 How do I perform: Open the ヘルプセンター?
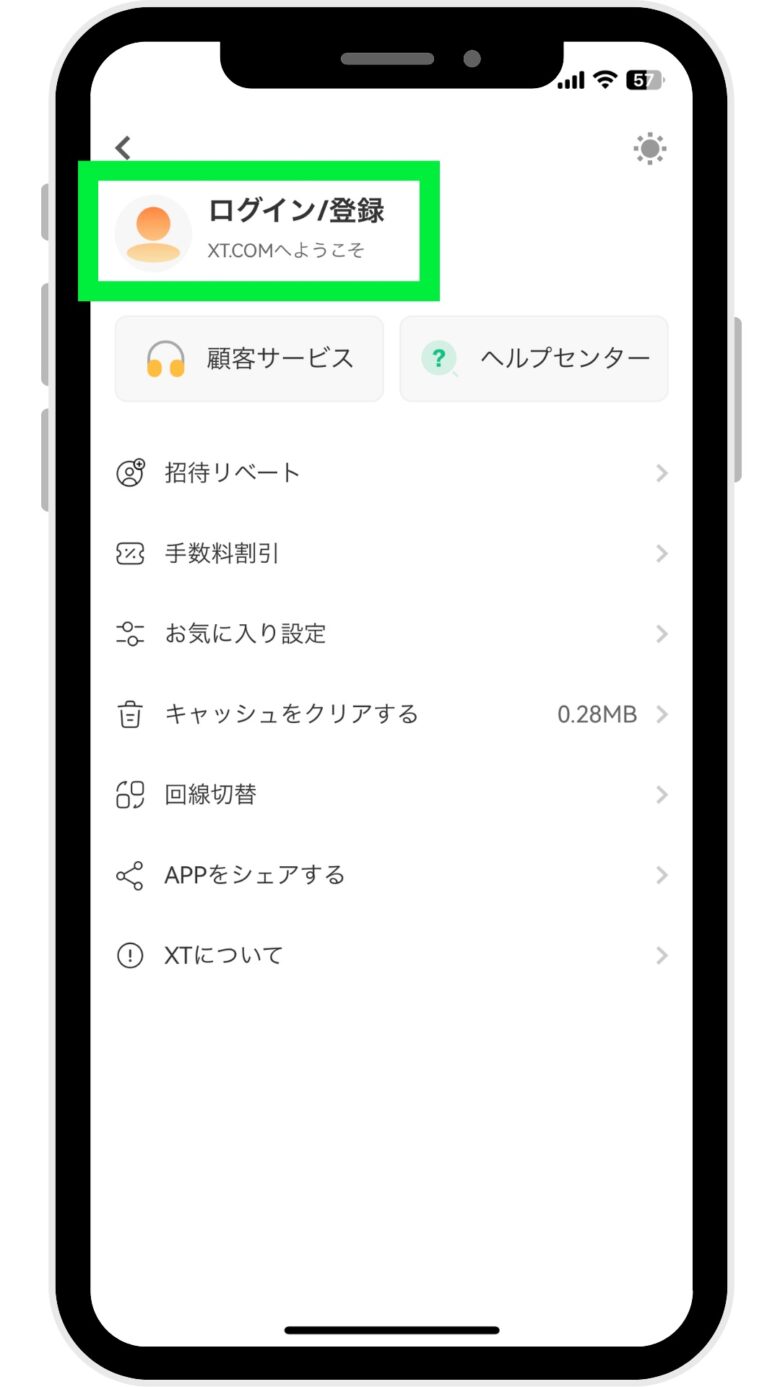point(534,359)
